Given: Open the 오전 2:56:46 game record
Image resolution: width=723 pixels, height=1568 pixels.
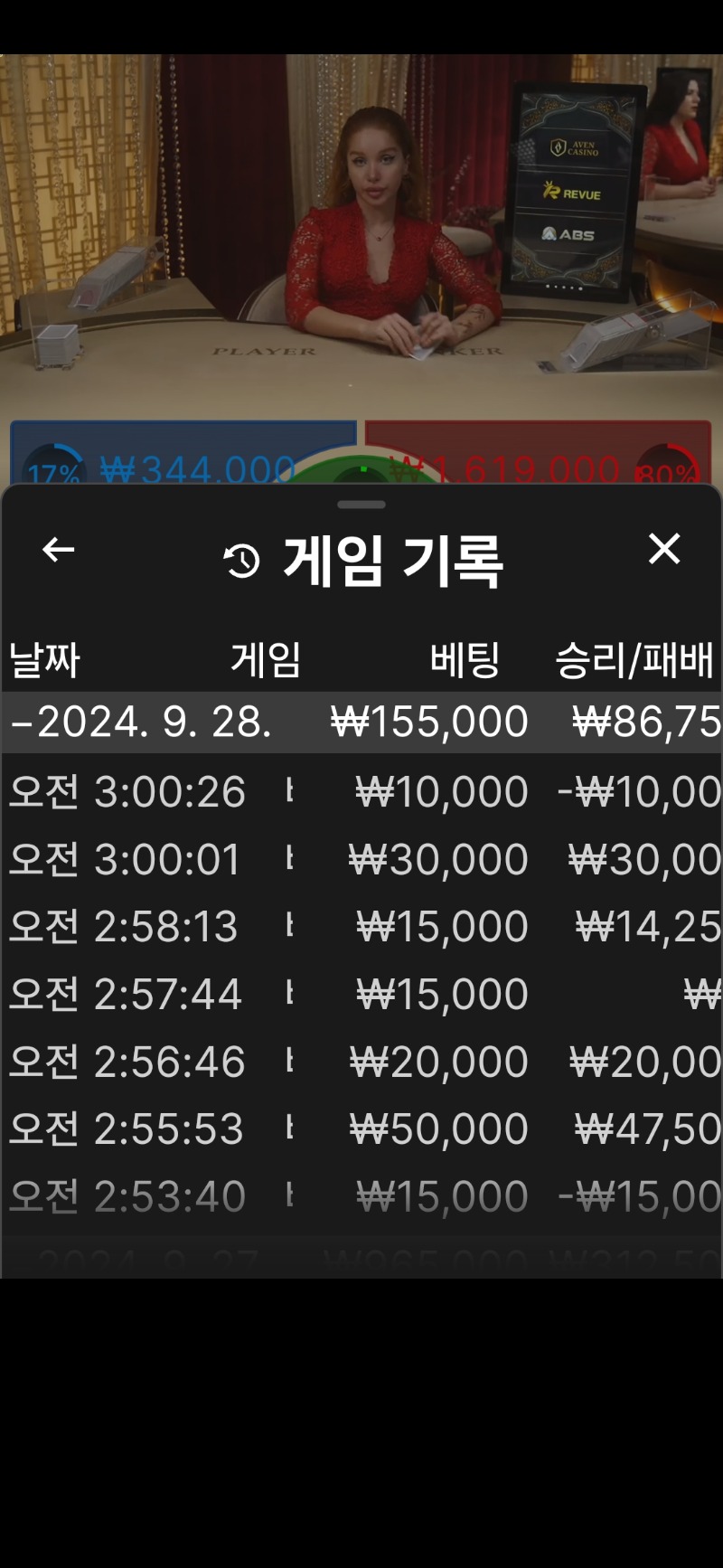Looking at the screenshot, I should click(361, 1062).
